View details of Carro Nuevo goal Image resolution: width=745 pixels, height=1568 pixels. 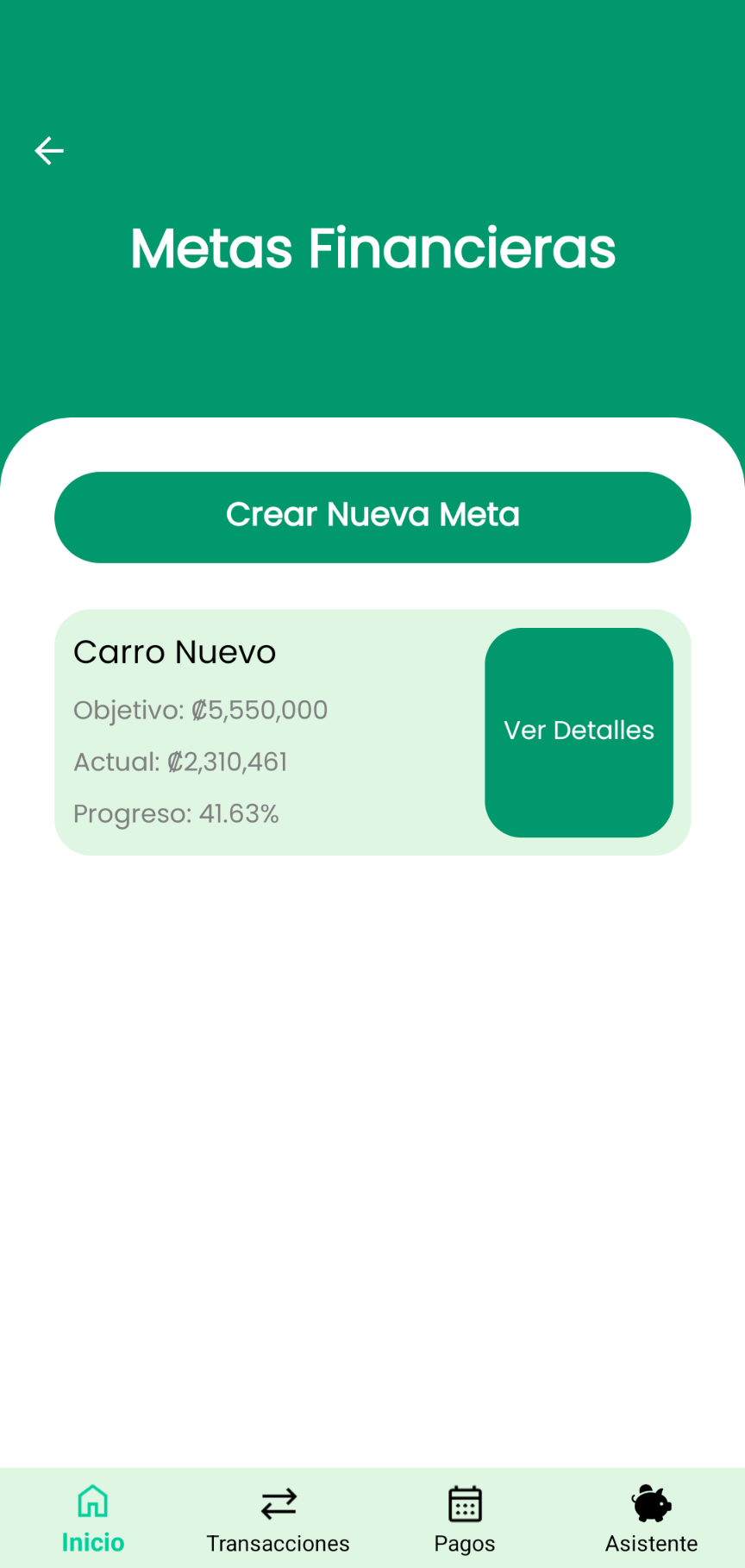[579, 732]
